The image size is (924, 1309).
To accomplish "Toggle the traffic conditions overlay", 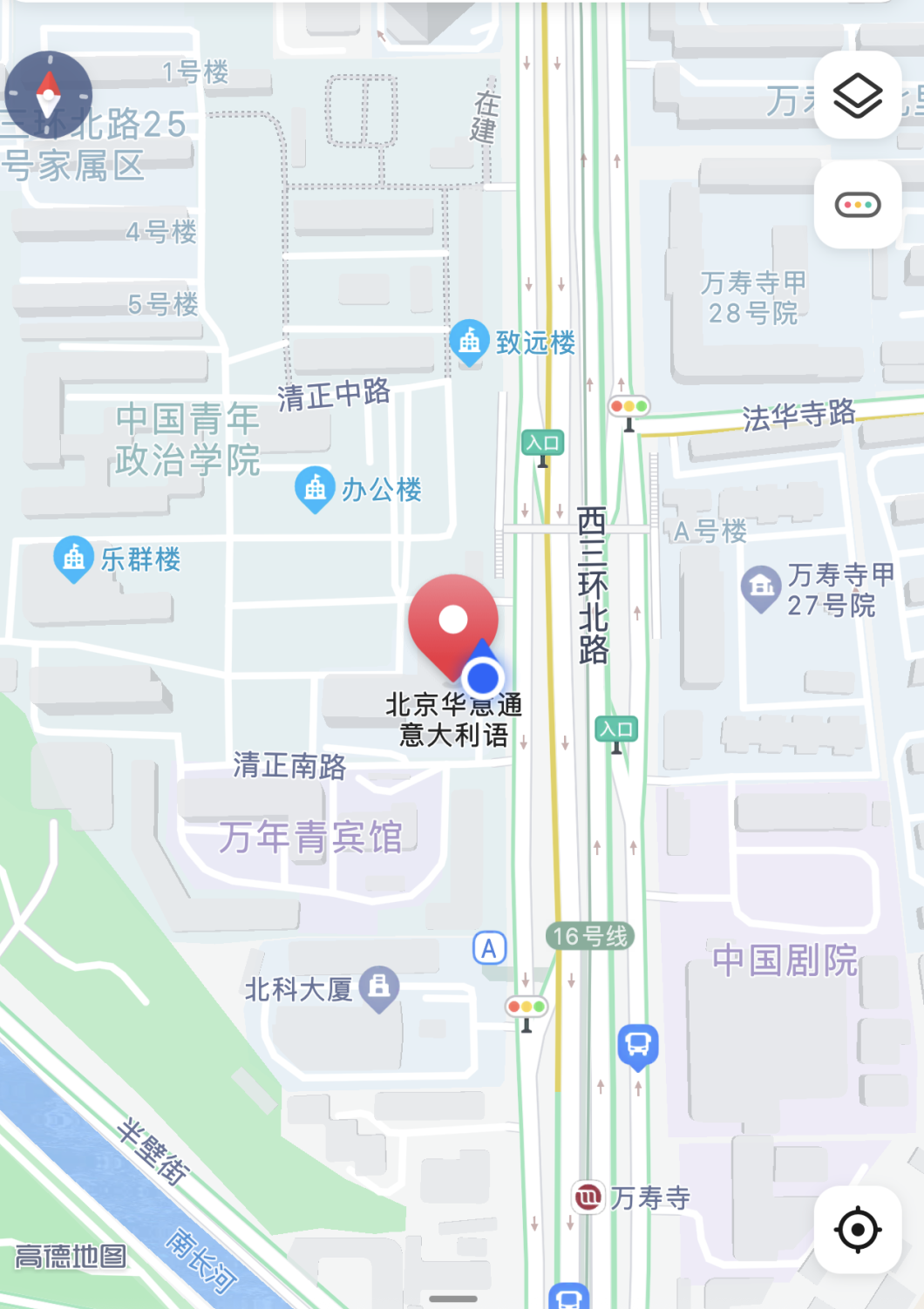I will 858,205.
